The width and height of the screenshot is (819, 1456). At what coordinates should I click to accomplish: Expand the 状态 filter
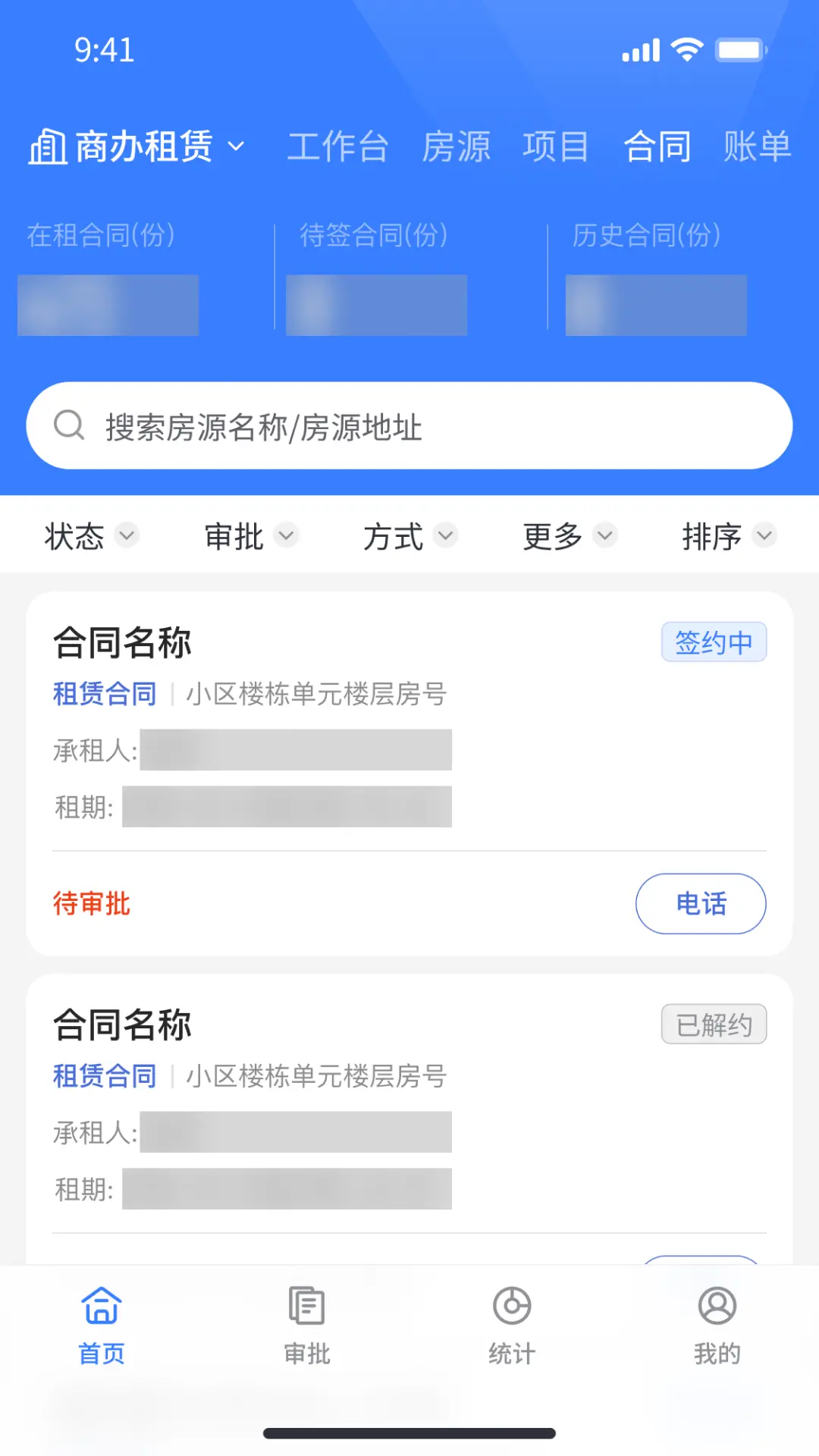(91, 536)
